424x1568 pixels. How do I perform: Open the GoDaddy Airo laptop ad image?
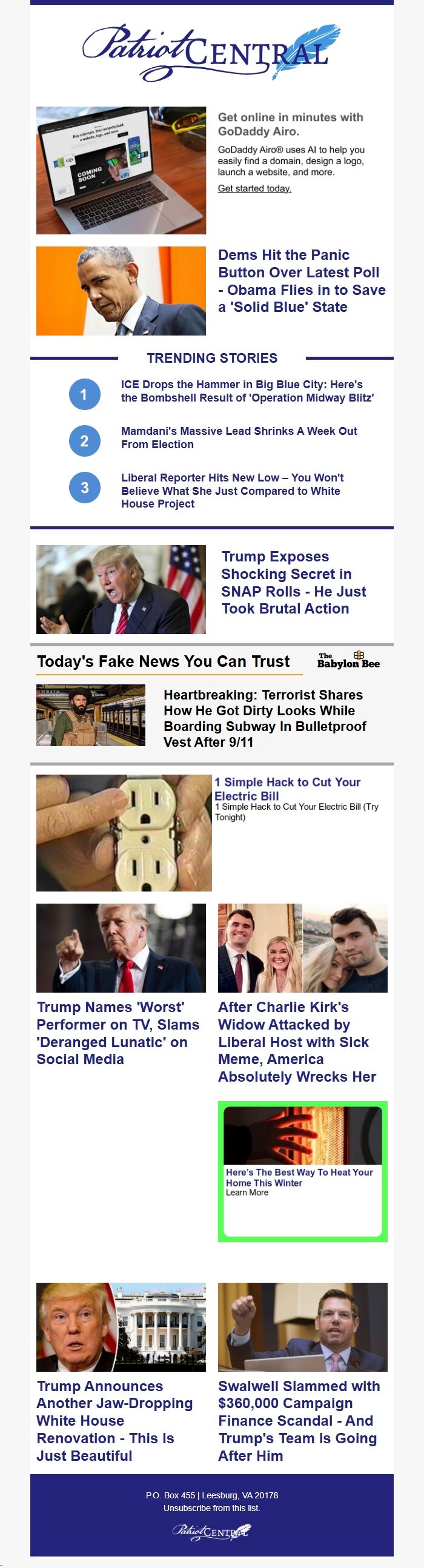click(121, 170)
